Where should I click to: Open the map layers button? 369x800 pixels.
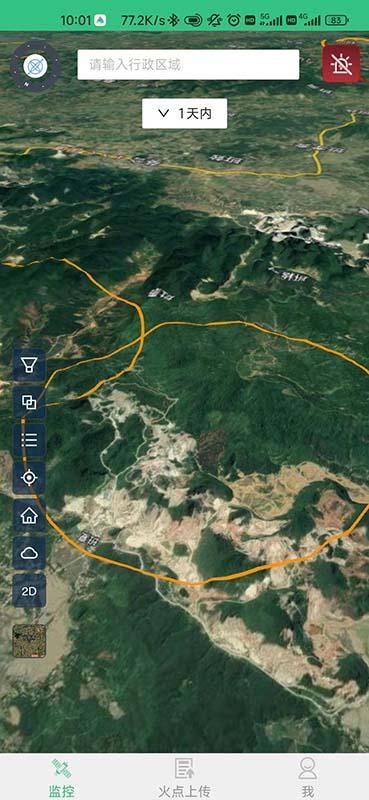(x=29, y=403)
